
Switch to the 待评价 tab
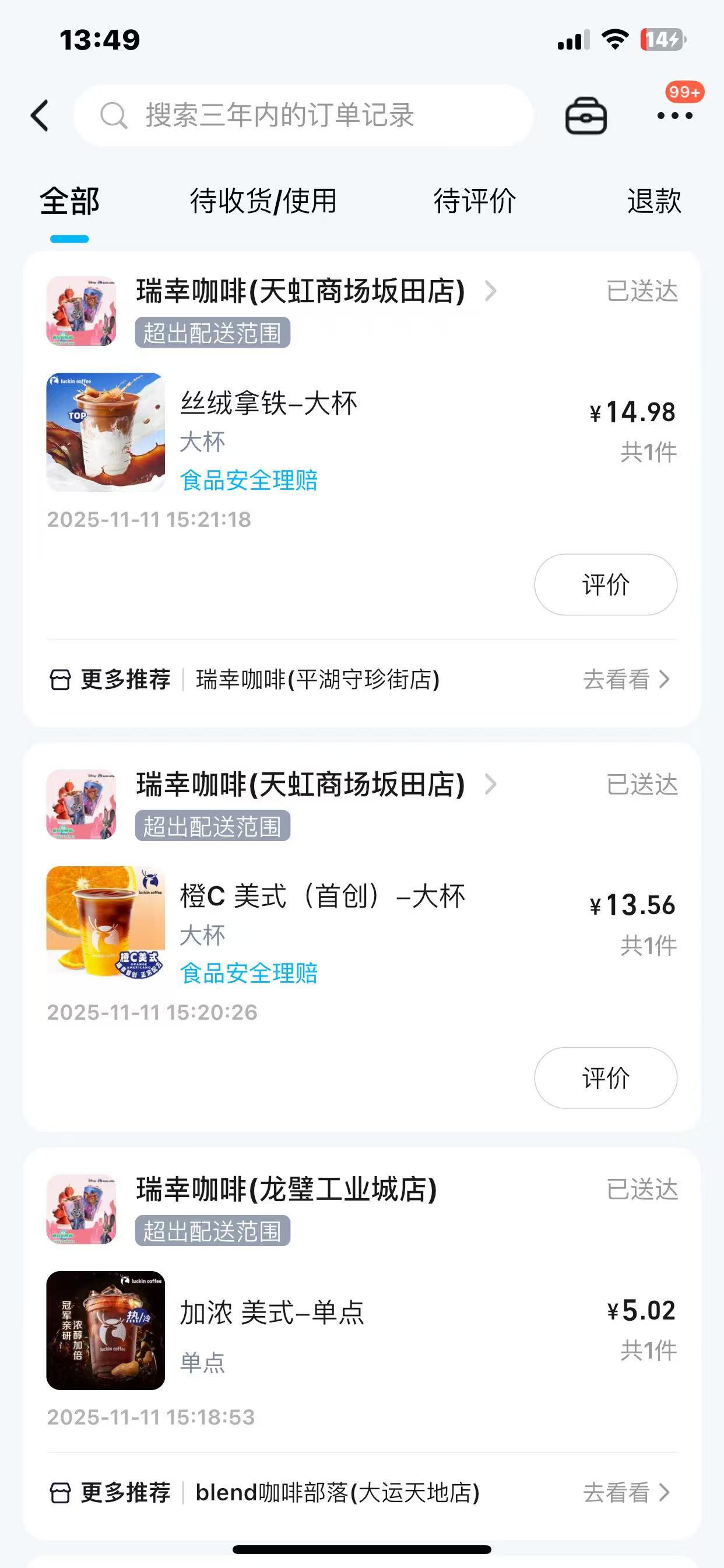pos(475,201)
